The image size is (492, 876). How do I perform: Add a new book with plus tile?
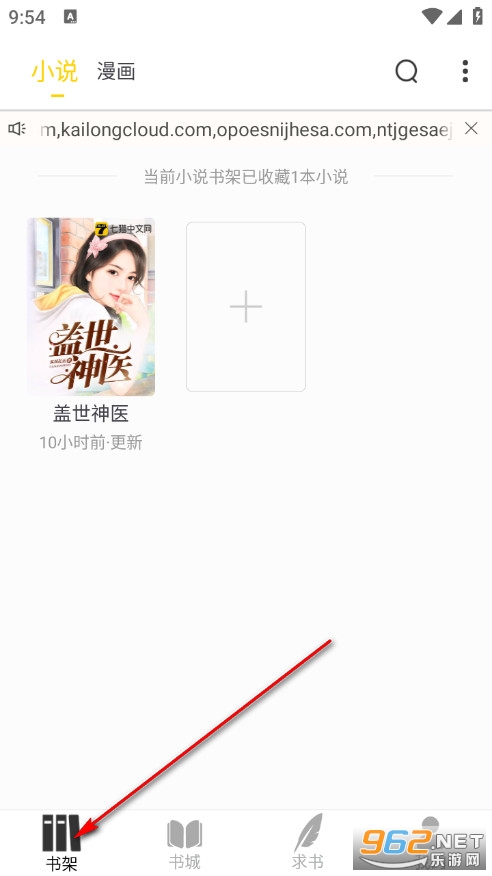[x=246, y=307]
